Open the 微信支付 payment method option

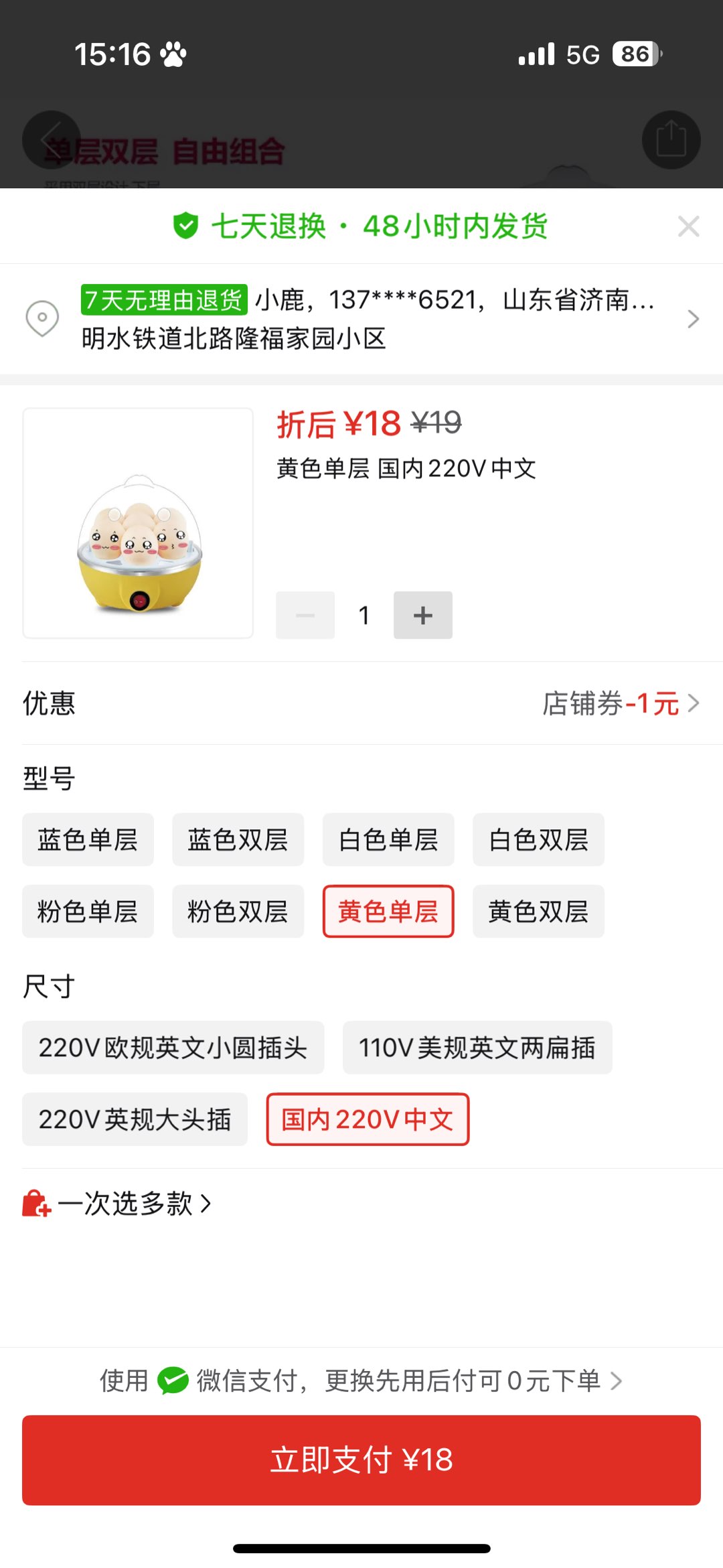[361, 1380]
